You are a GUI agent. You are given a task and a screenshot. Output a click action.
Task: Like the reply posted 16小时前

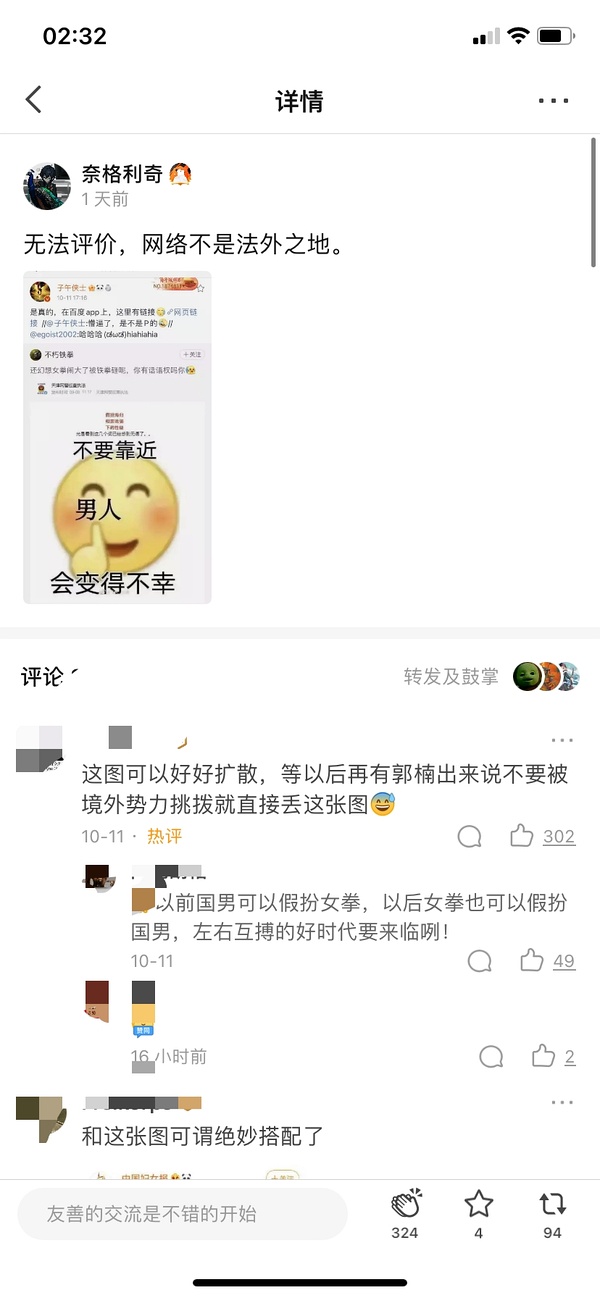[x=543, y=1056]
